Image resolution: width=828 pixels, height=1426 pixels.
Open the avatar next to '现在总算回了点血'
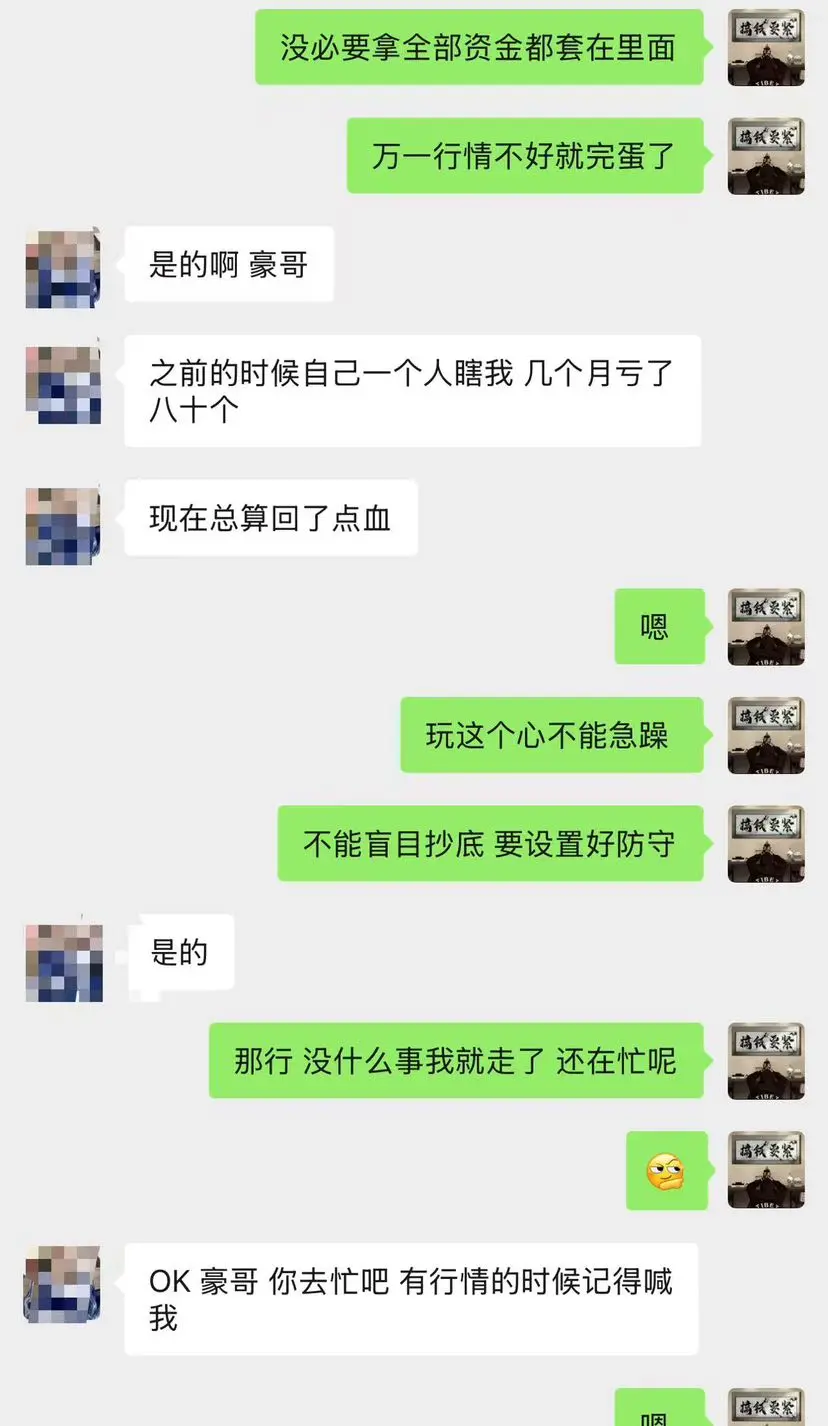pyautogui.click(x=62, y=522)
